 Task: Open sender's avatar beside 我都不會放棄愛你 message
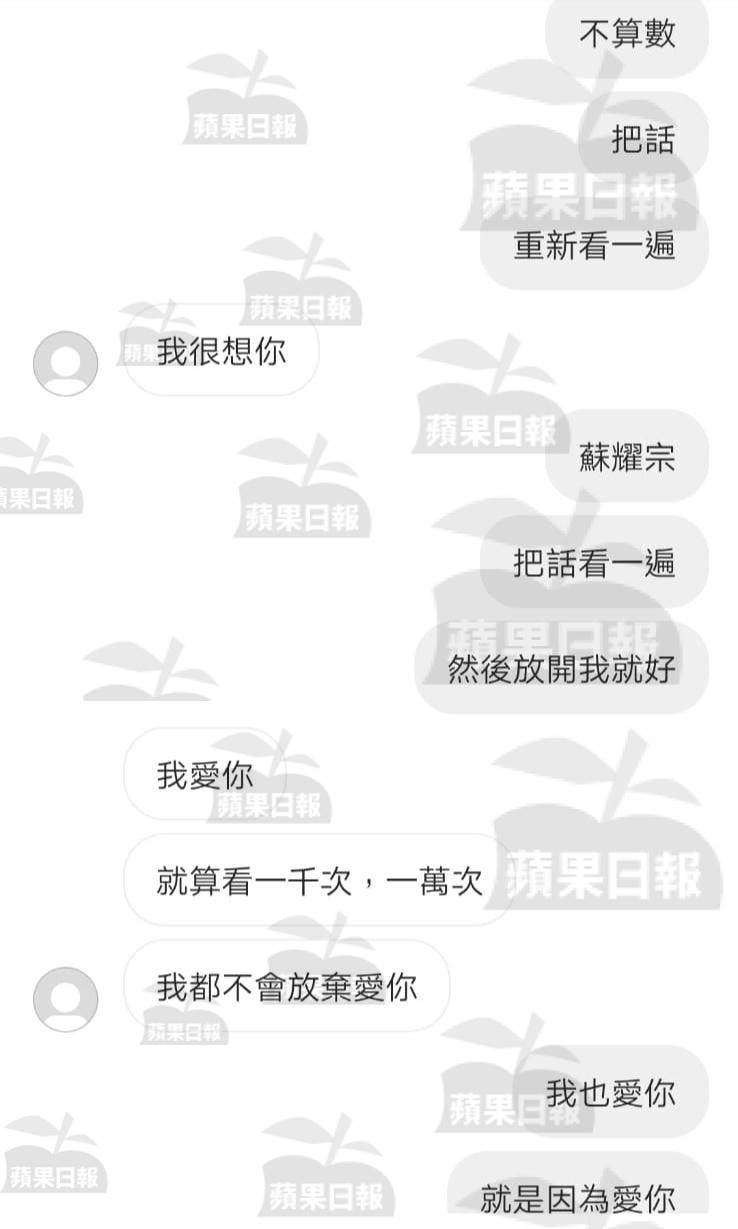point(66,999)
